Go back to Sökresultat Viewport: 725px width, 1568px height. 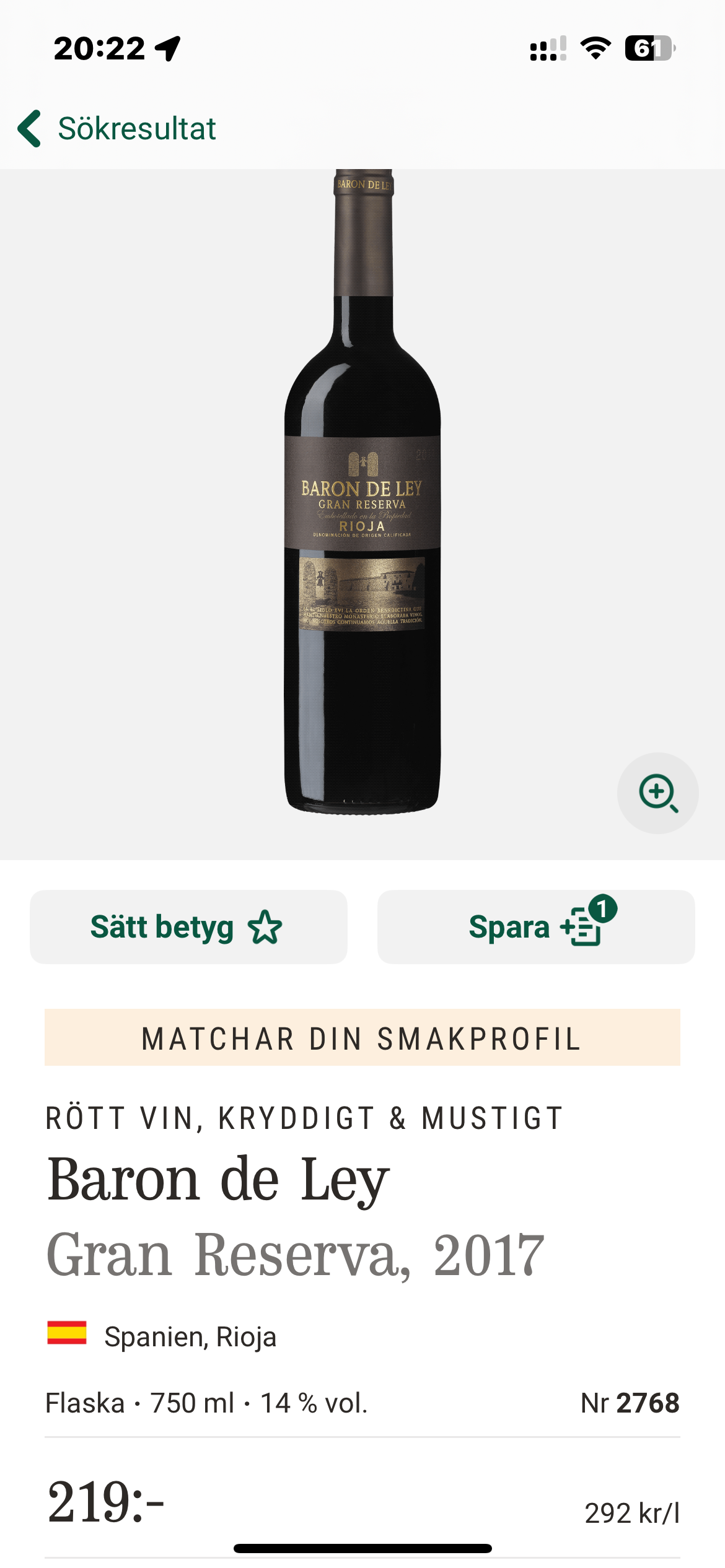116,129
